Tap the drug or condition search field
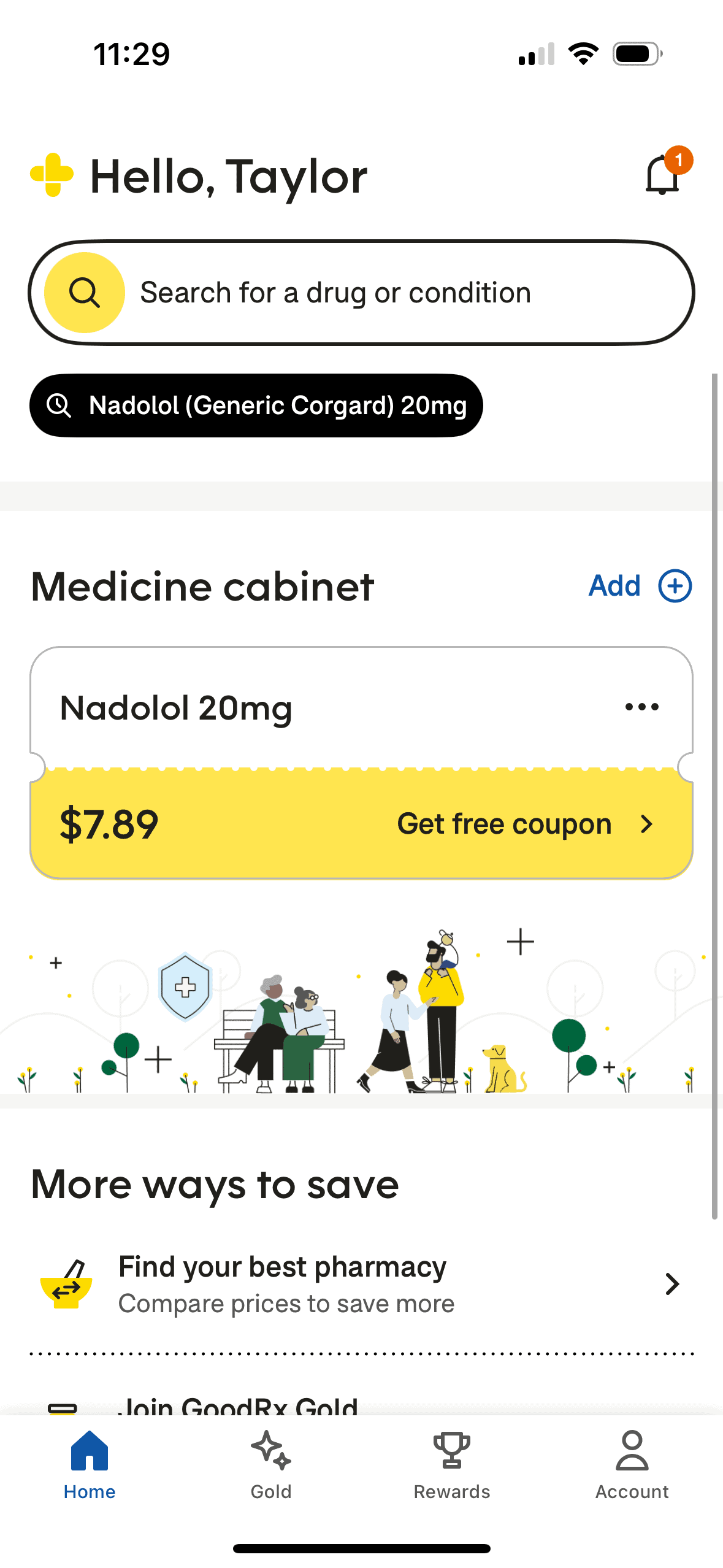Image resolution: width=723 pixels, height=1568 pixels. click(362, 293)
